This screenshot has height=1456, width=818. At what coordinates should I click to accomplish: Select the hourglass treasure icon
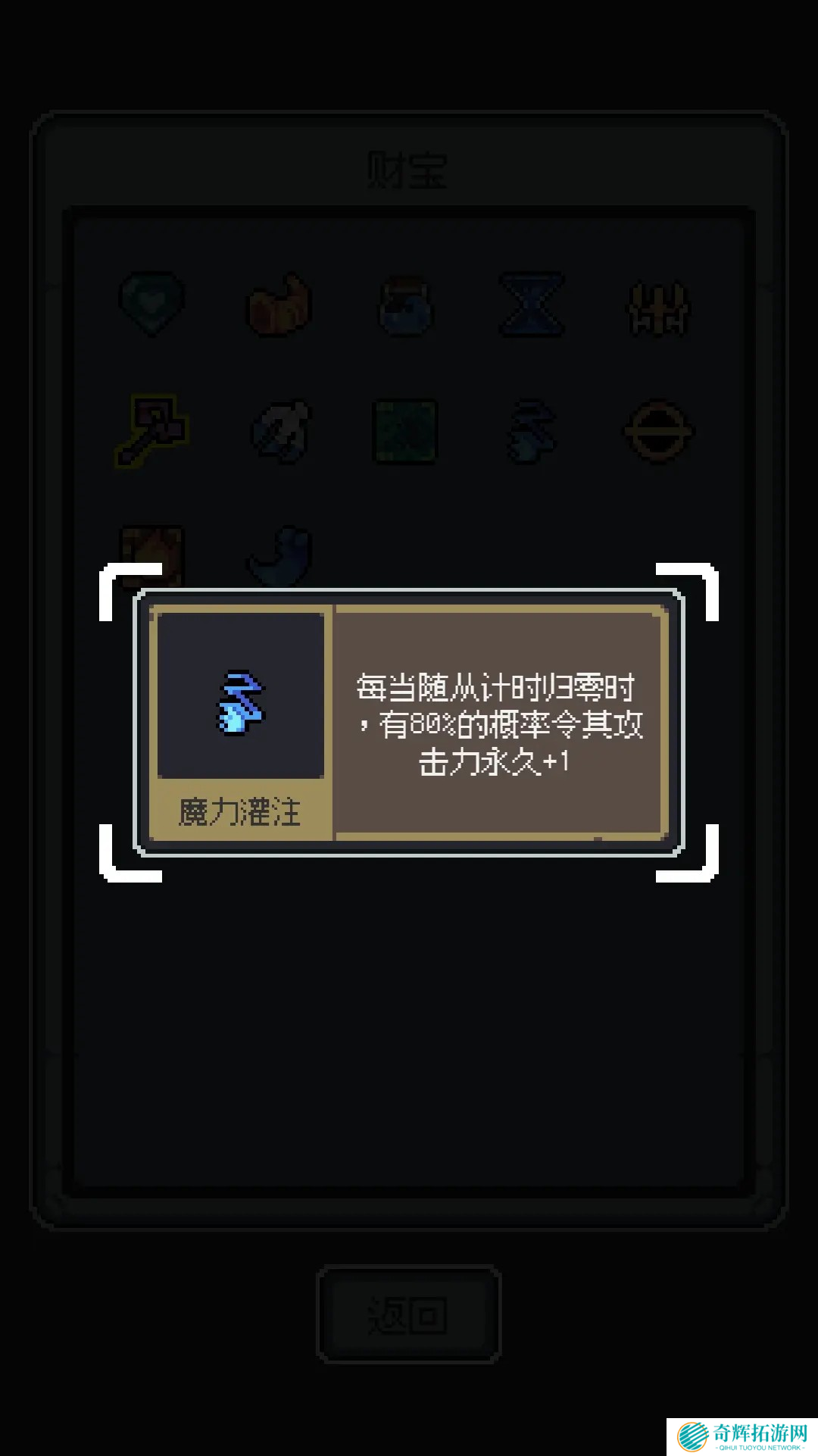(532, 305)
